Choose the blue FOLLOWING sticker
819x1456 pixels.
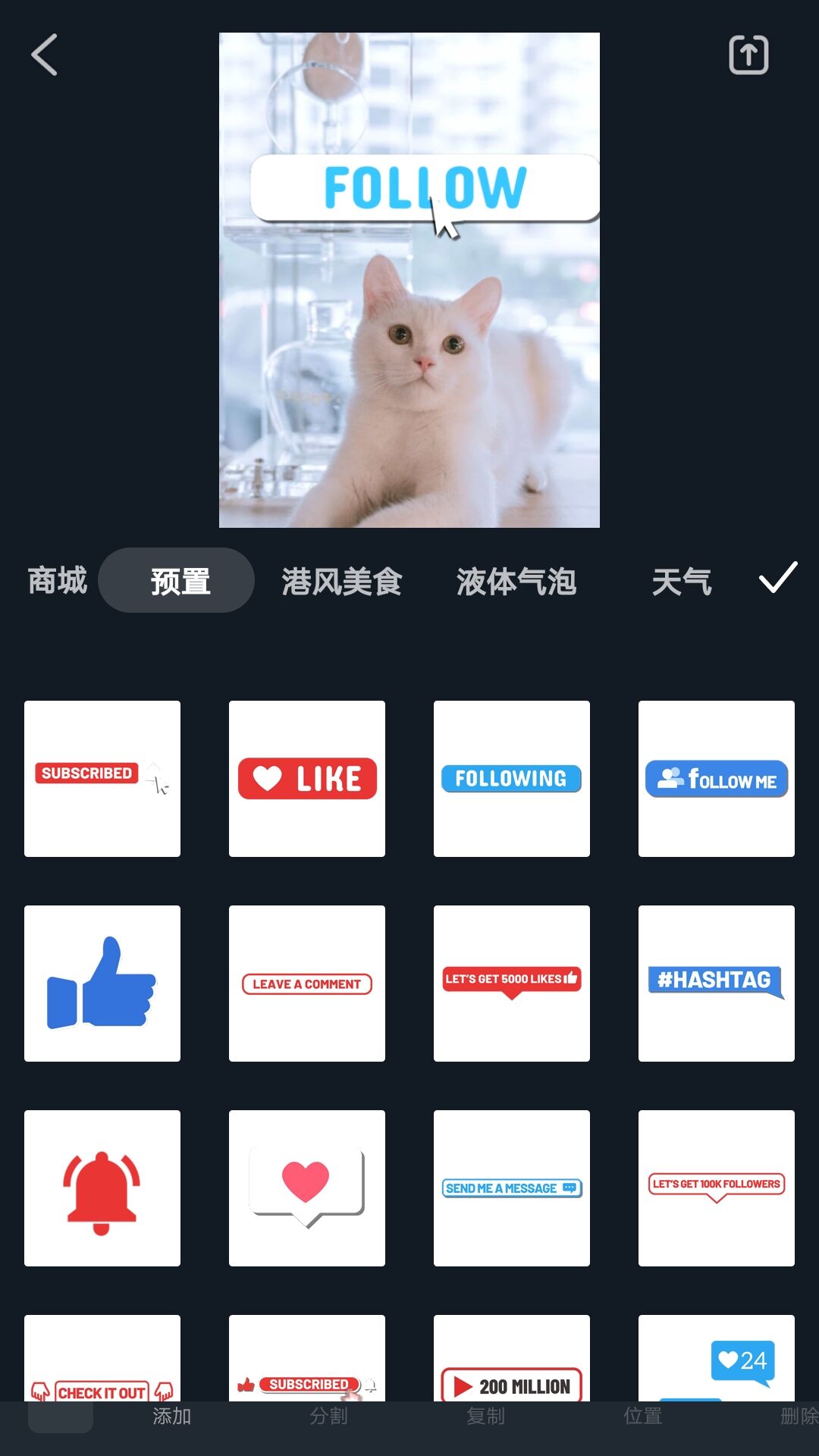[511, 777]
